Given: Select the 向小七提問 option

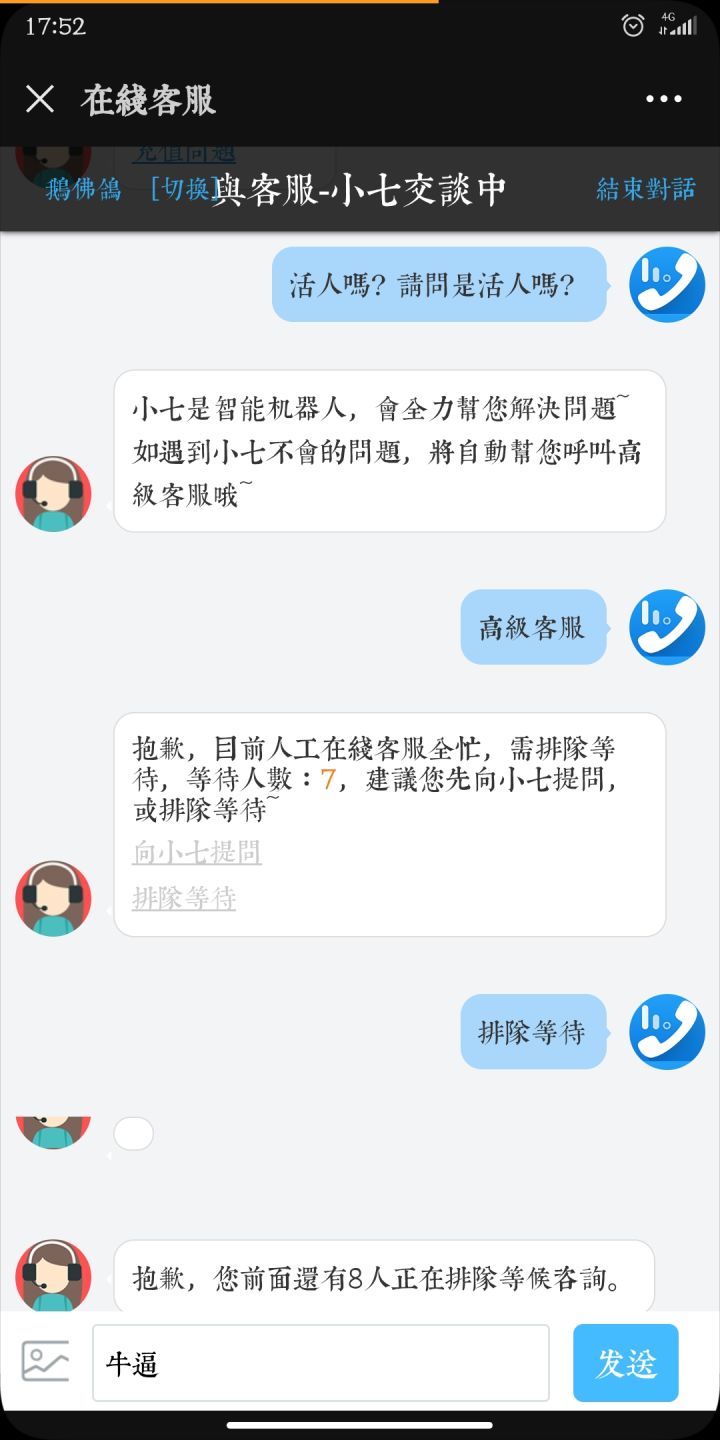Looking at the screenshot, I should click(196, 855).
